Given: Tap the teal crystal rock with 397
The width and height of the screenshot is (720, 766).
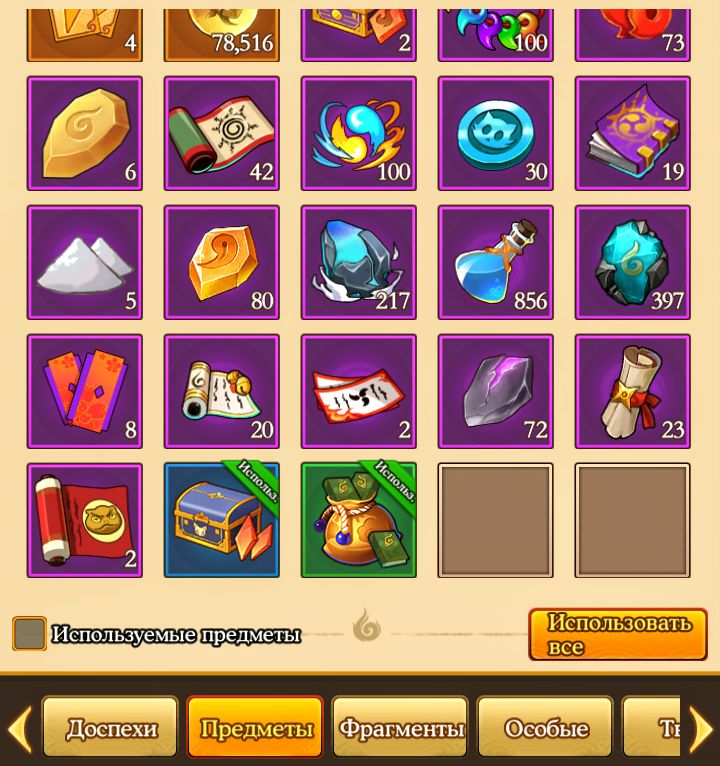Looking at the screenshot, I should click(x=632, y=263).
